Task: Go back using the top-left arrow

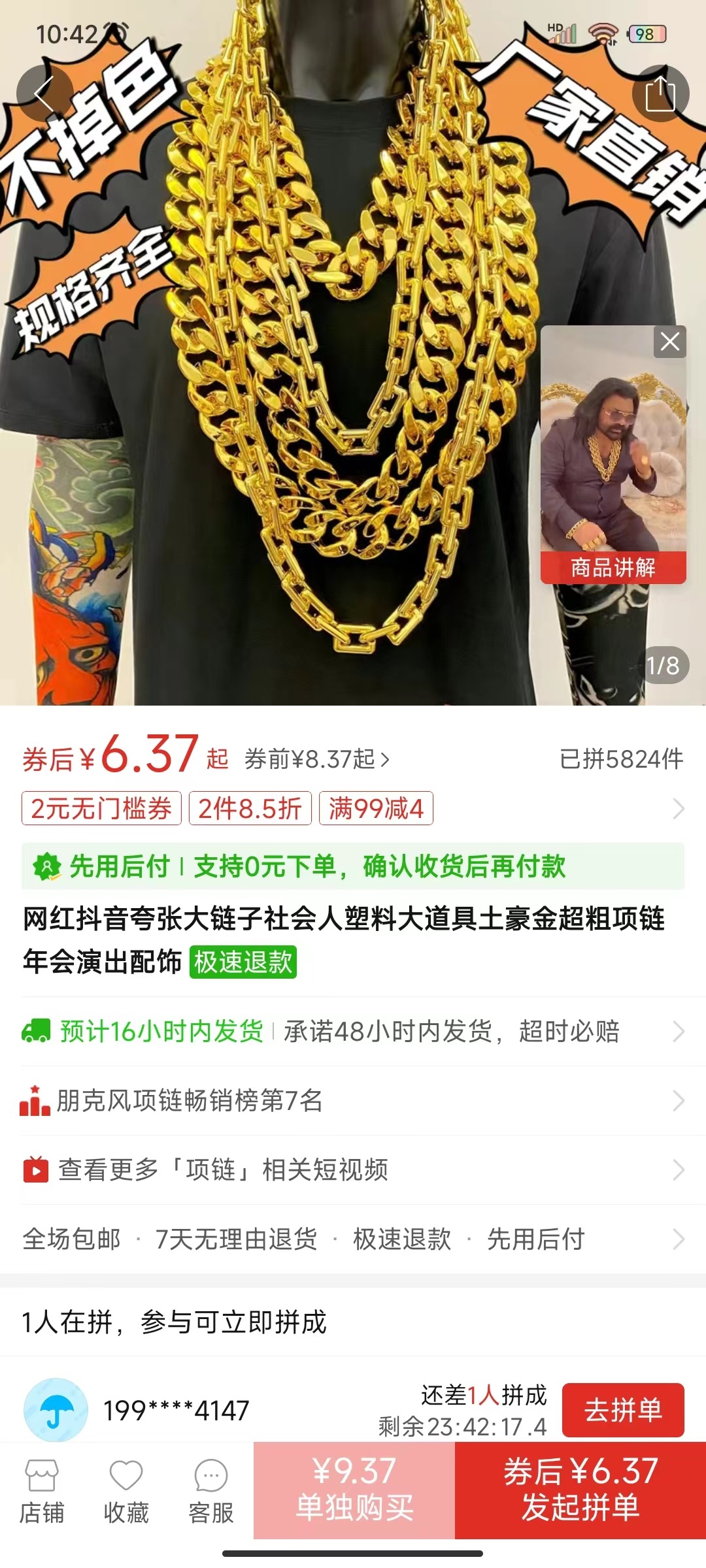Action: (44, 93)
